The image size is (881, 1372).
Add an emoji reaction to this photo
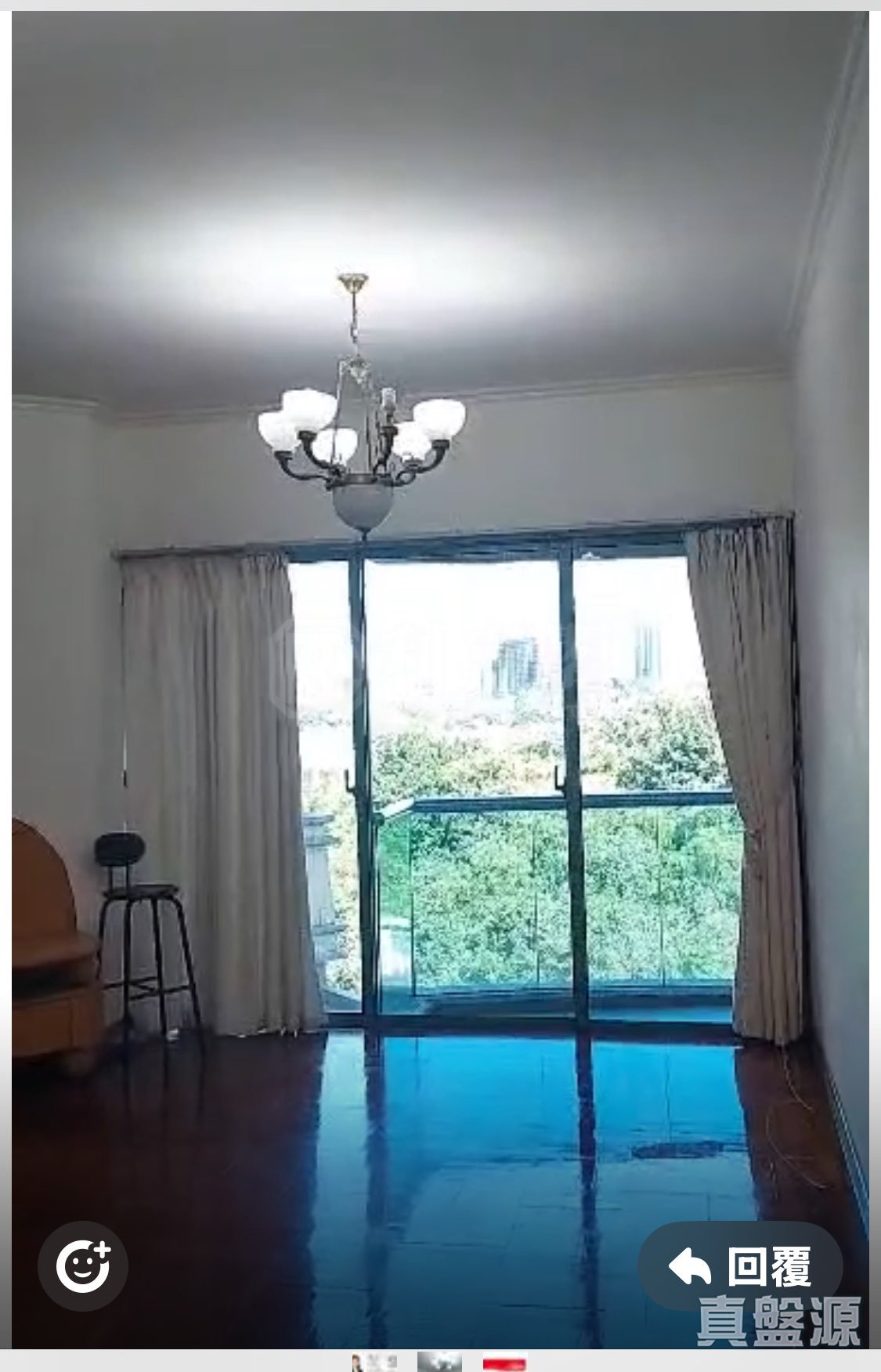click(83, 1266)
